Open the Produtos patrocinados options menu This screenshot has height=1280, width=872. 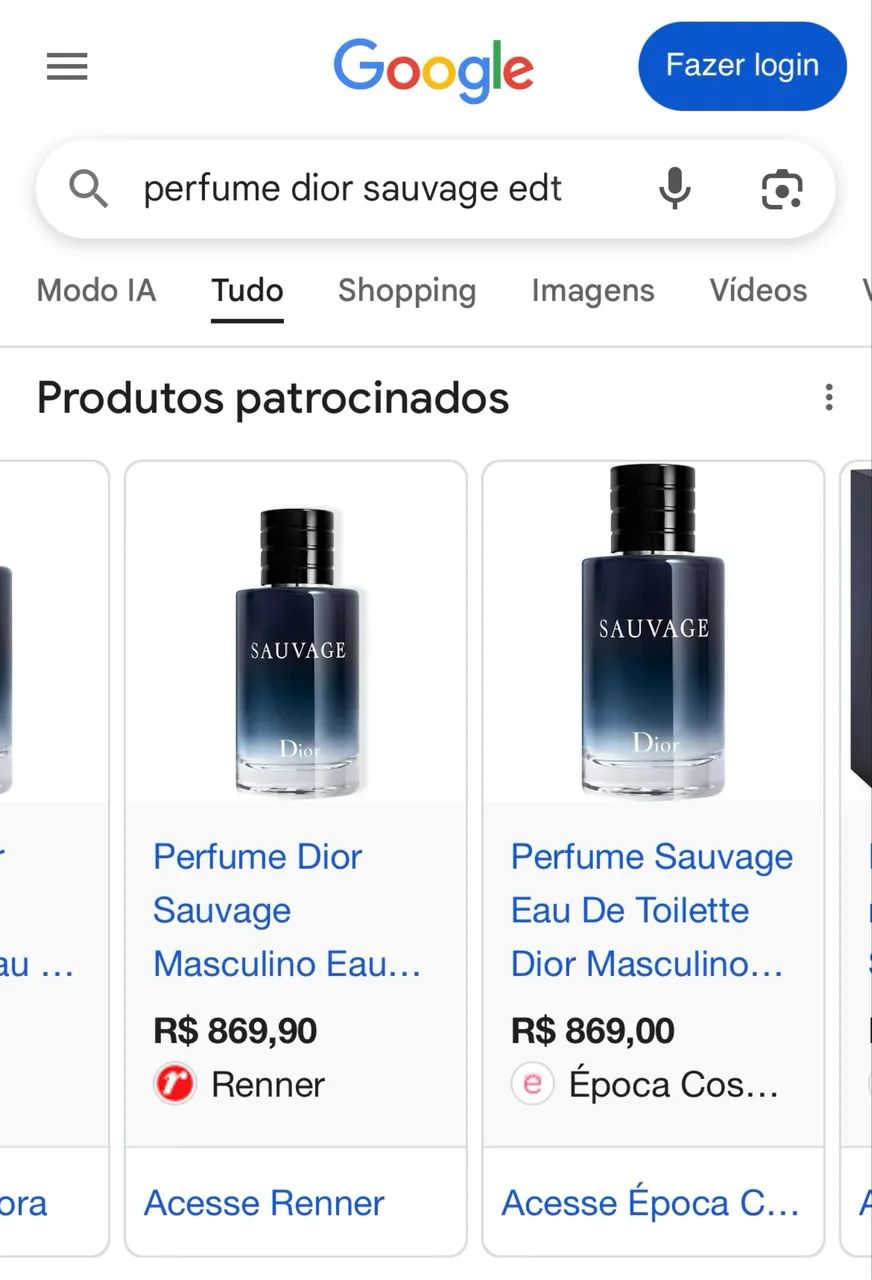point(829,397)
